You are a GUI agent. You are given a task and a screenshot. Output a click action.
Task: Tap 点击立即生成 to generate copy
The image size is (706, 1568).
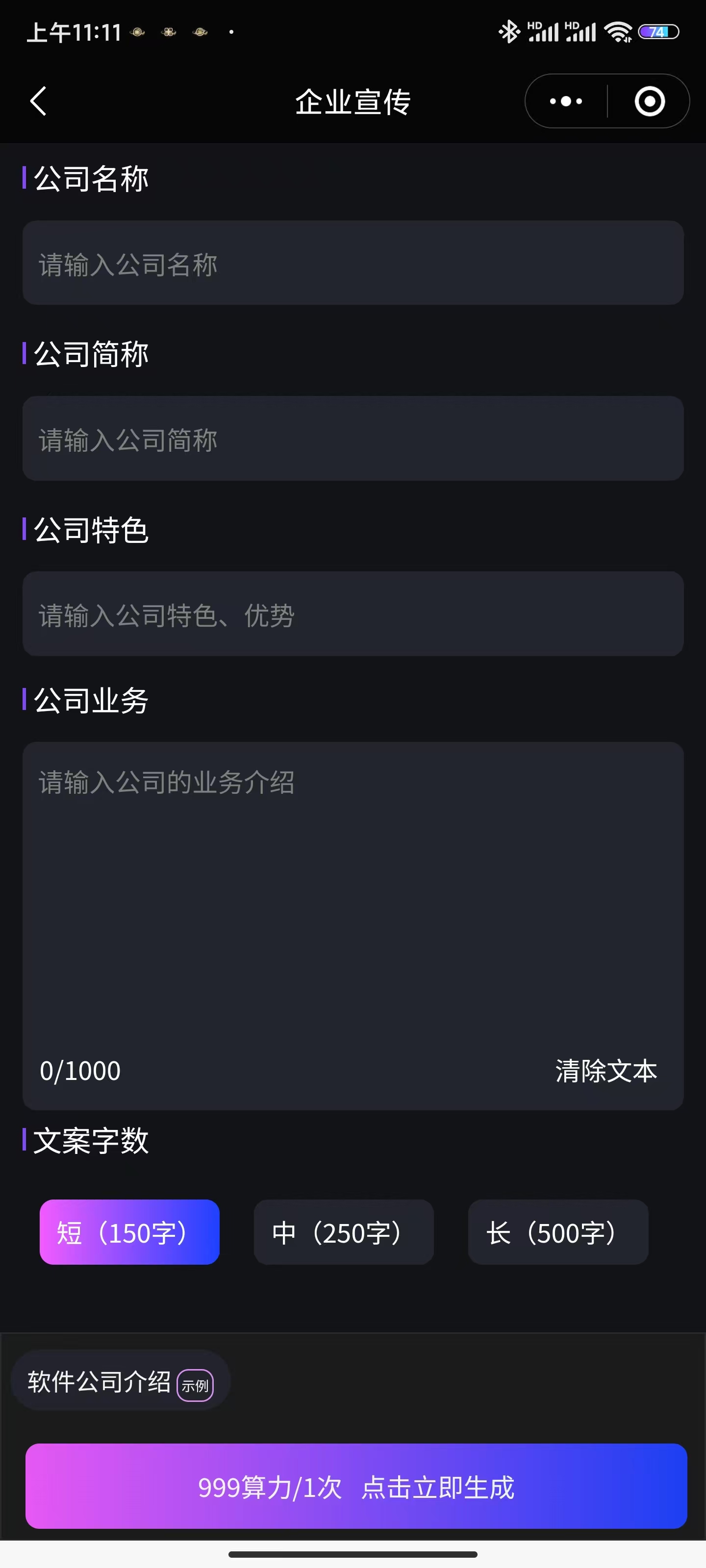[x=356, y=1486]
